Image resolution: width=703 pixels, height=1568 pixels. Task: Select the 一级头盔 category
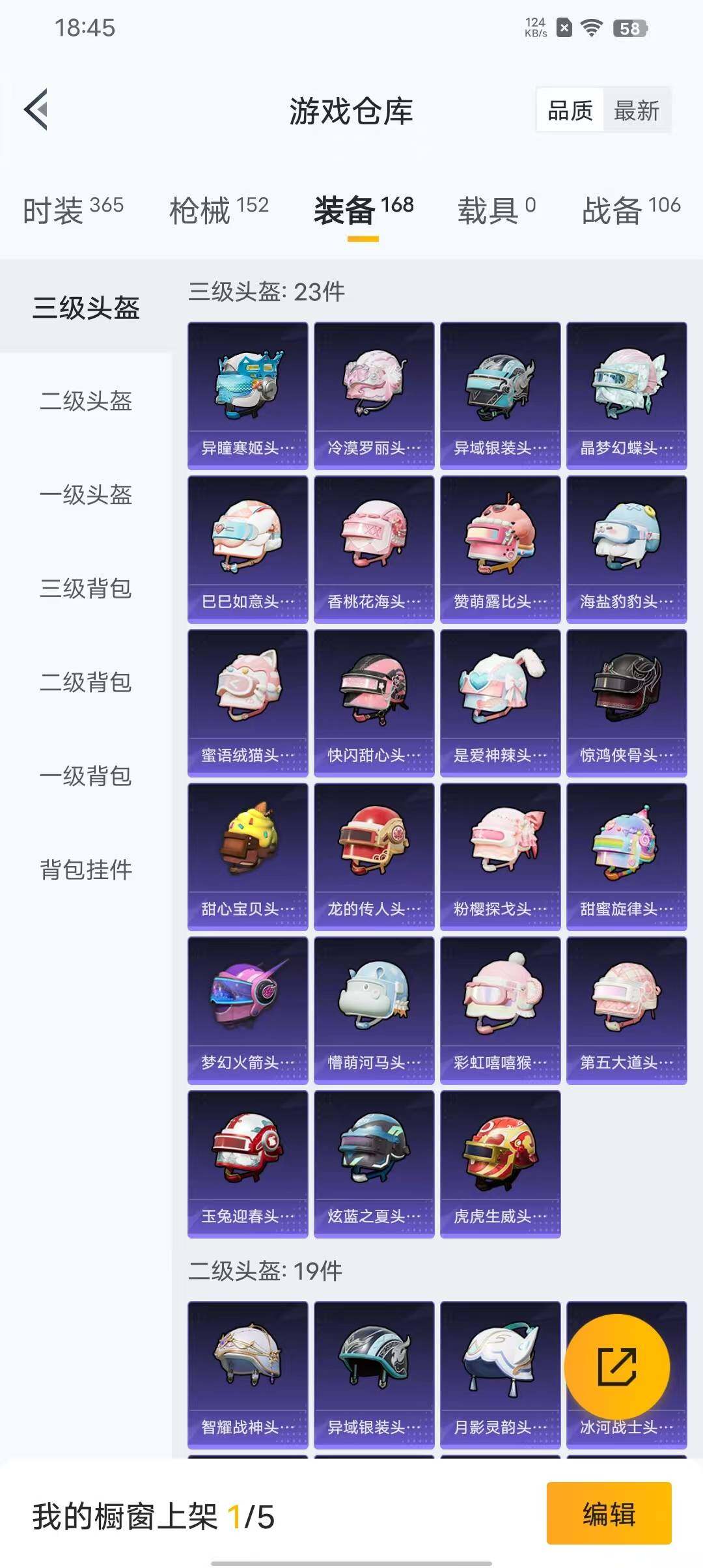tap(86, 495)
